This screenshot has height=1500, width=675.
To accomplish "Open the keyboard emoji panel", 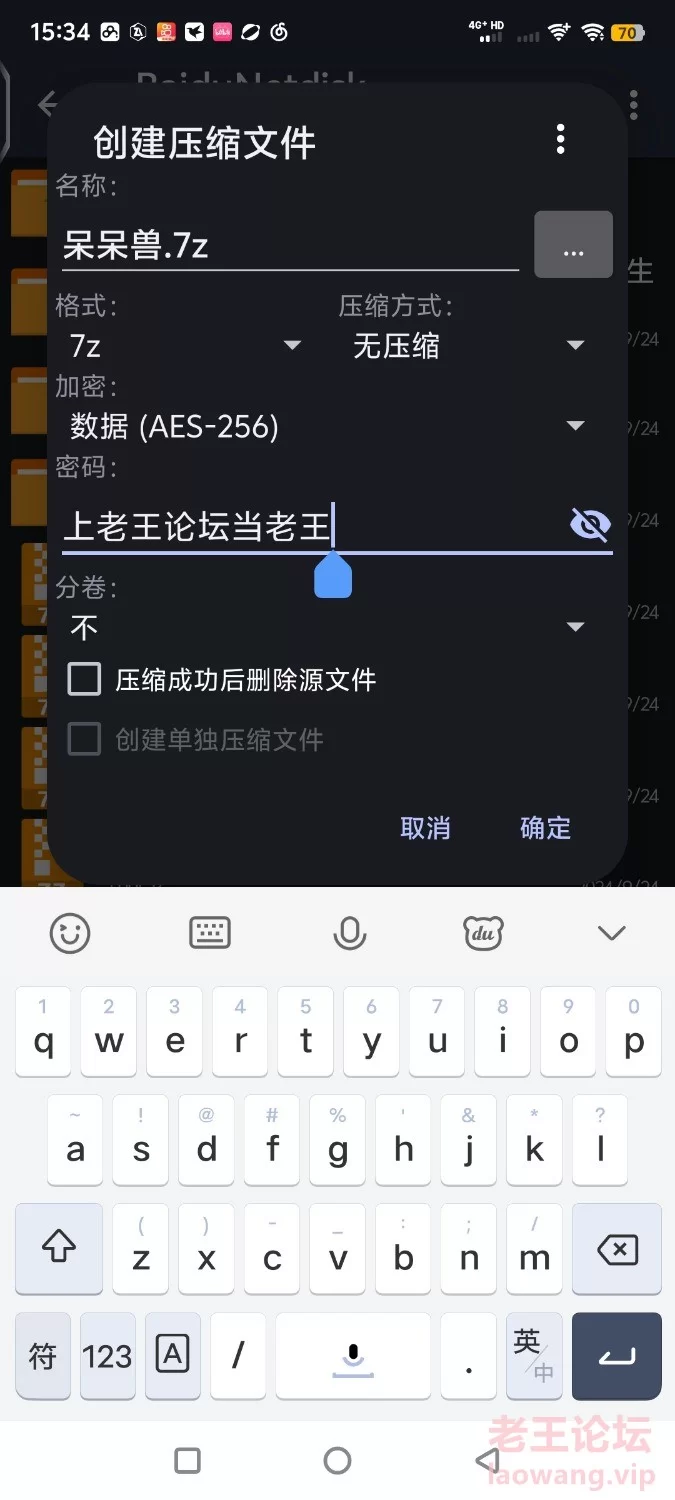I will (70, 934).
